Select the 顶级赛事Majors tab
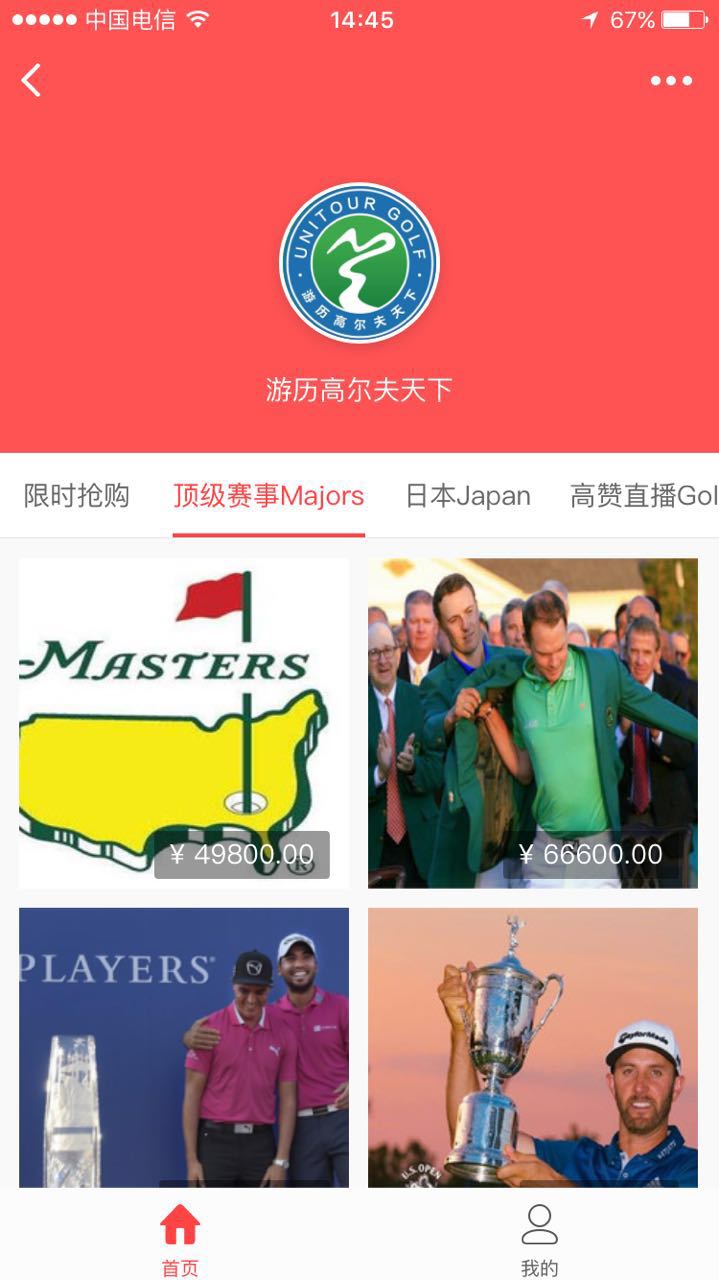This screenshot has height=1280, width=719. tap(268, 496)
